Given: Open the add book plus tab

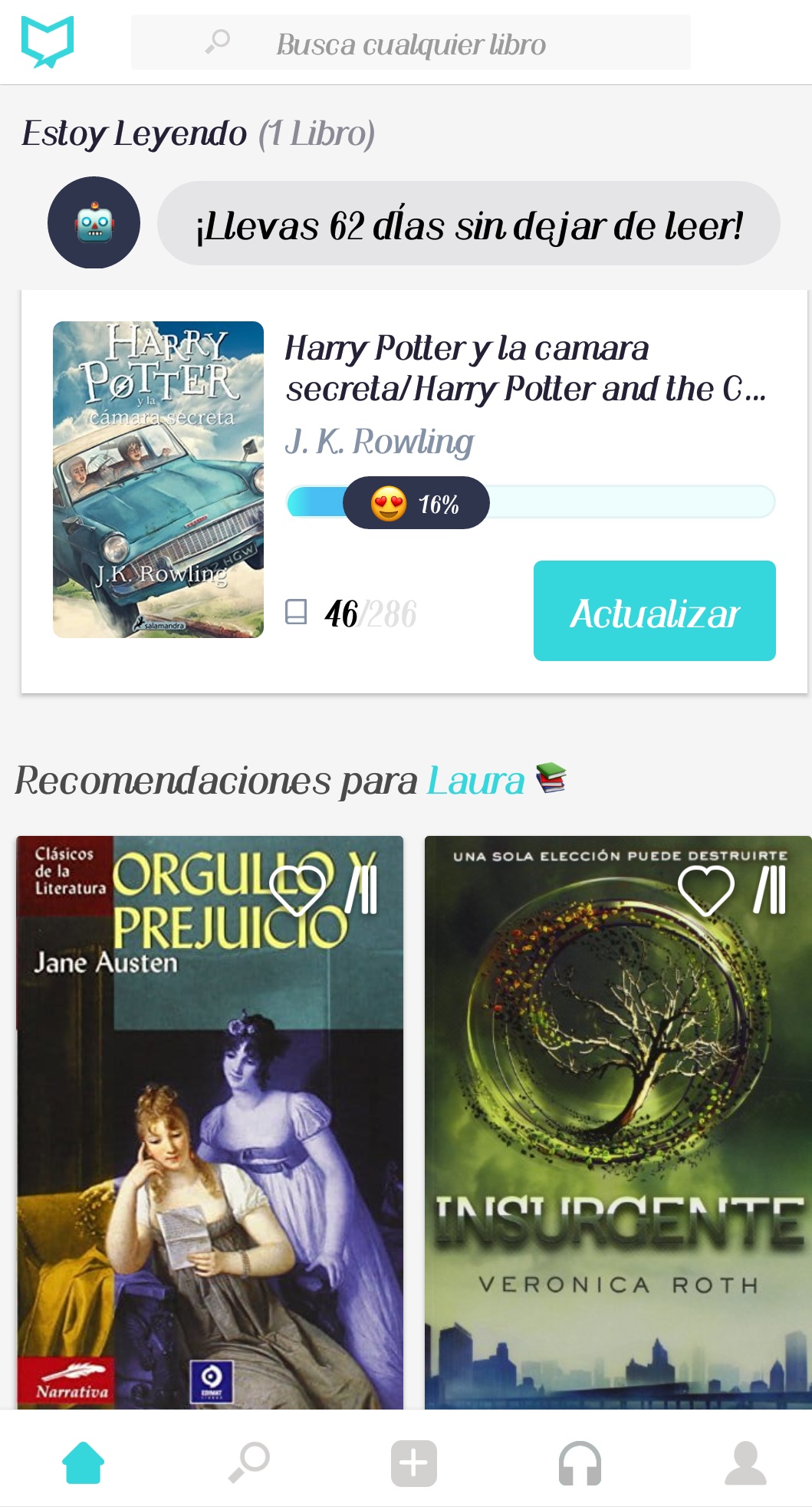Looking at the screenshot, I should [x=413, y=1462].
